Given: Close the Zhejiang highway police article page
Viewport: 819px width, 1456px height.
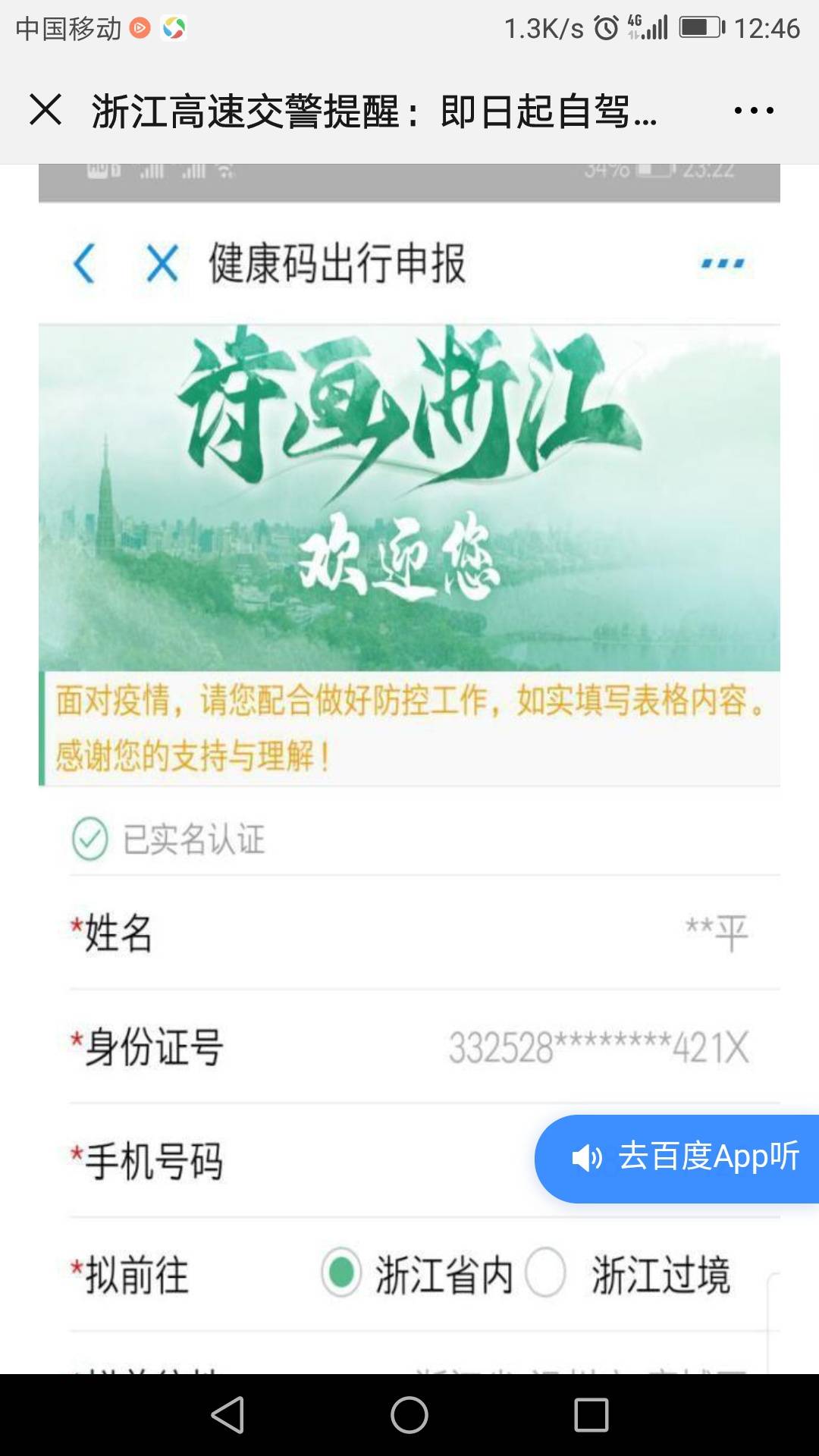Looking at the screenshot, I should tap(45, 110).
